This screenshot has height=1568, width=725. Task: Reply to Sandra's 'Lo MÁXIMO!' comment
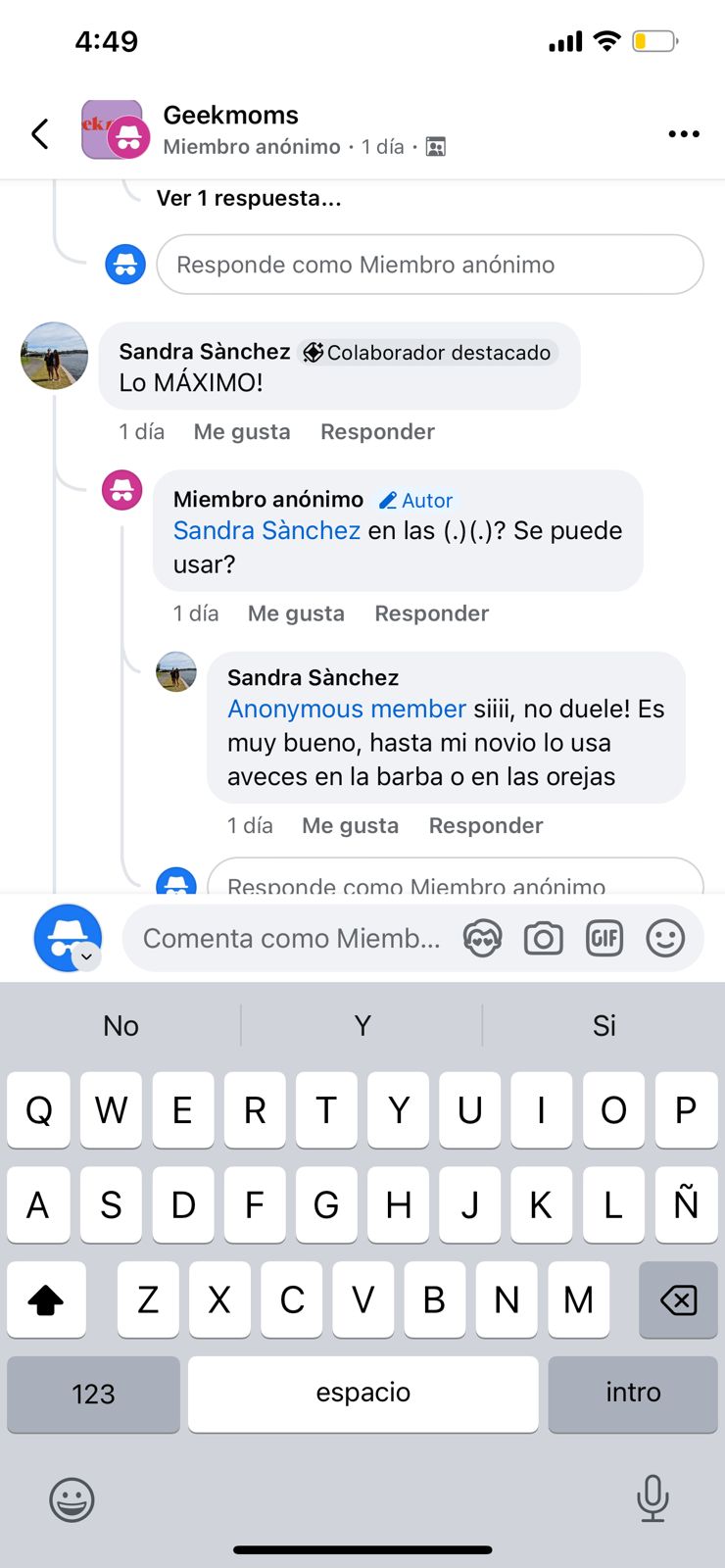(377, 432)
